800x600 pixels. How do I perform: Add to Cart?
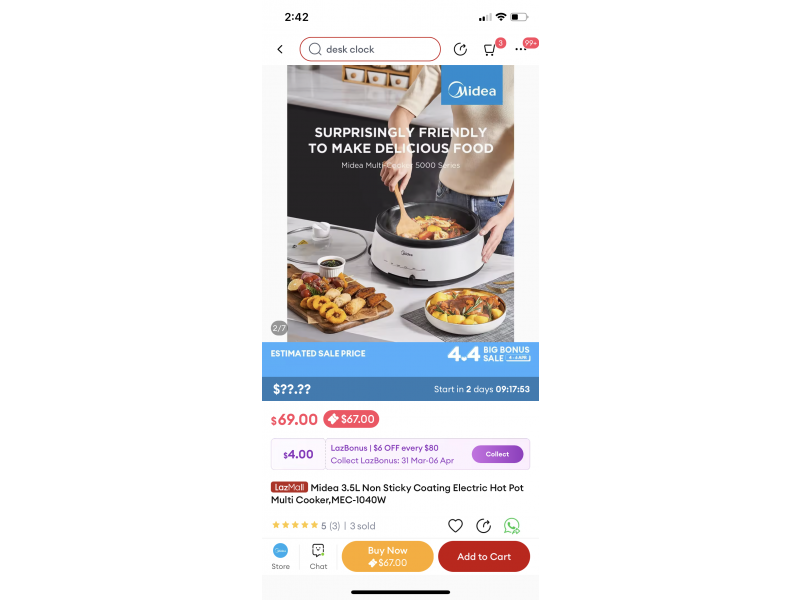click(x=484, y=556)
